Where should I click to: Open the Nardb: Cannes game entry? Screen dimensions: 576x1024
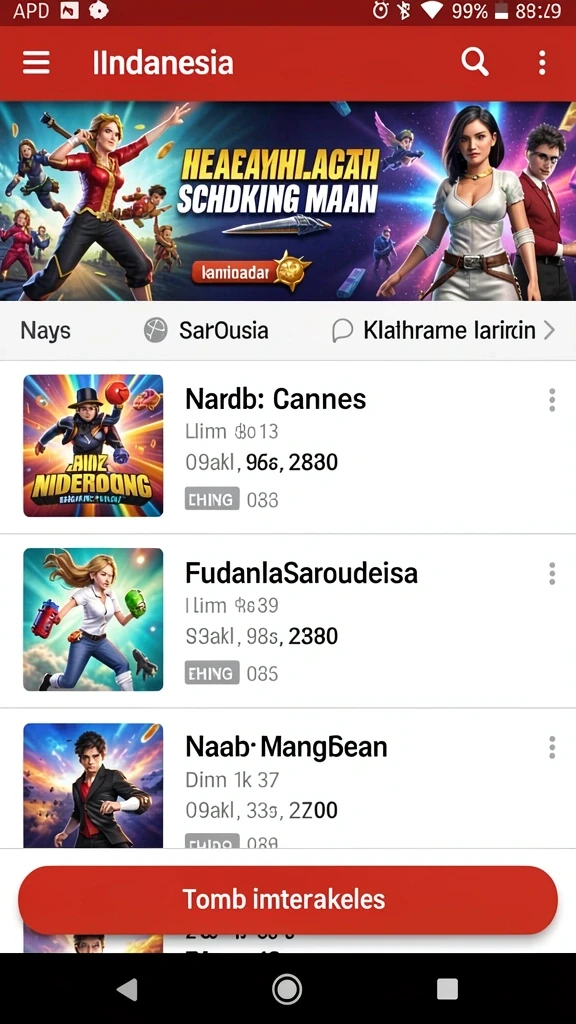pos(288,446)
